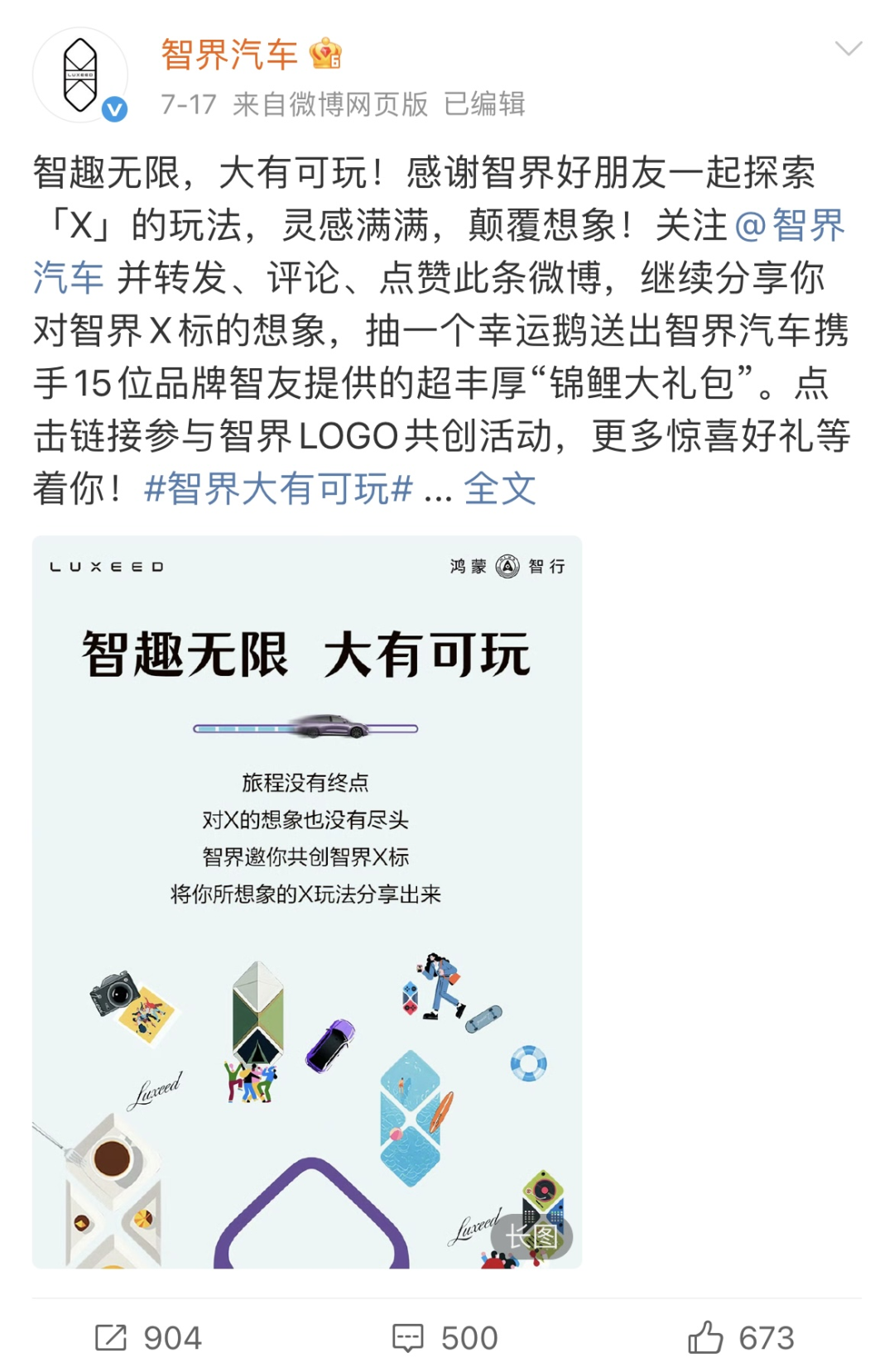Open the 智趣无限 long image
This screenshot has width=894, height=1372.
307,902
